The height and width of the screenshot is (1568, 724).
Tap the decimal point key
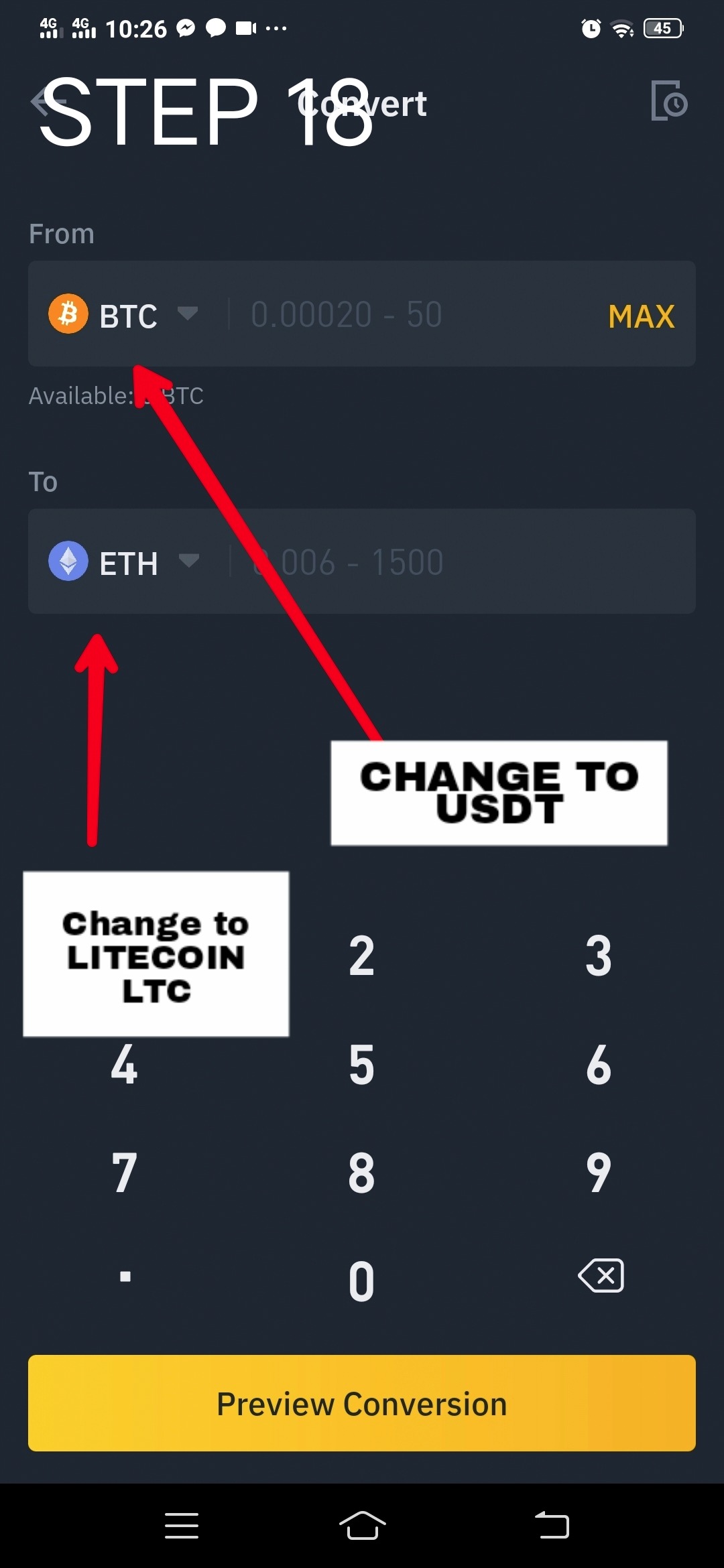click(125, 1277)
